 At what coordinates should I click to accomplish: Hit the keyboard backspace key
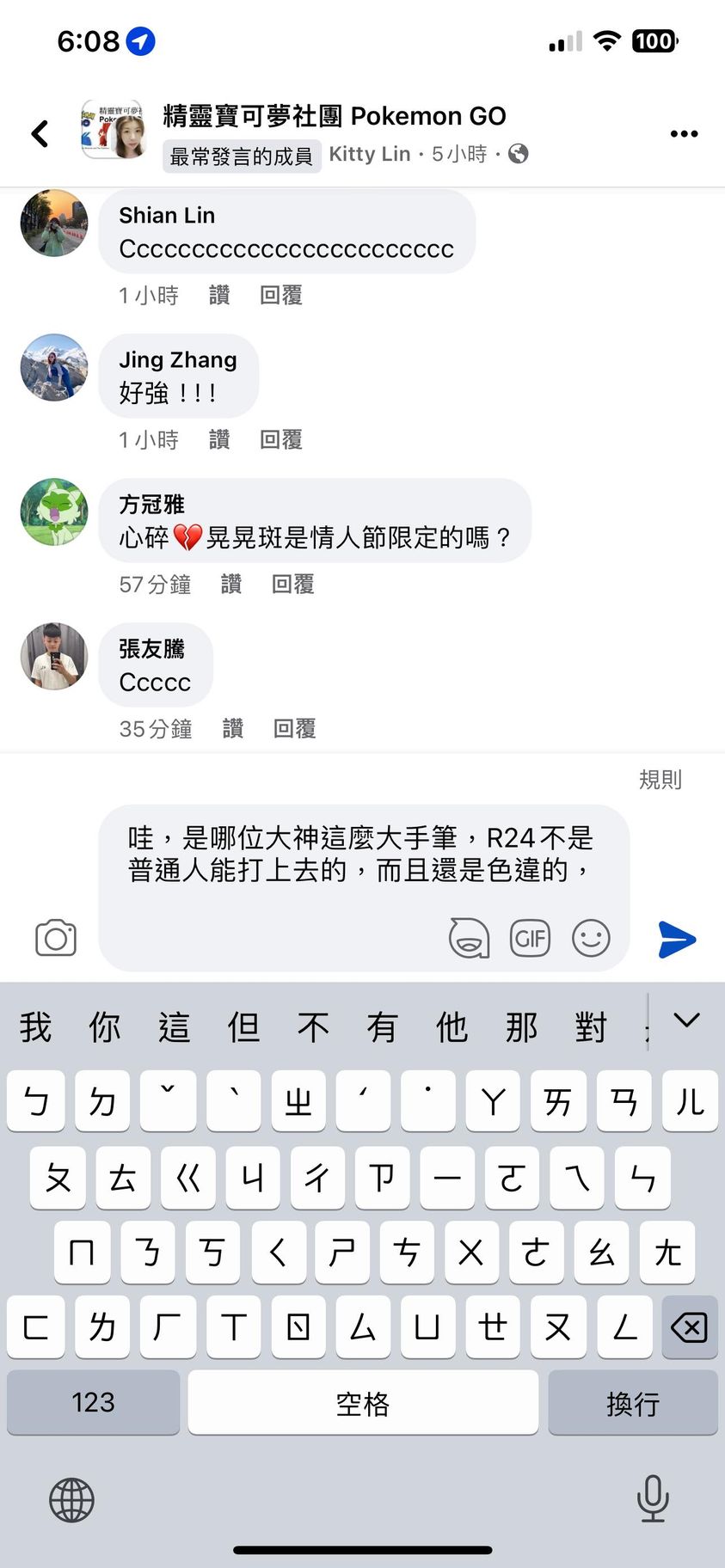[x=689, y=1327]
